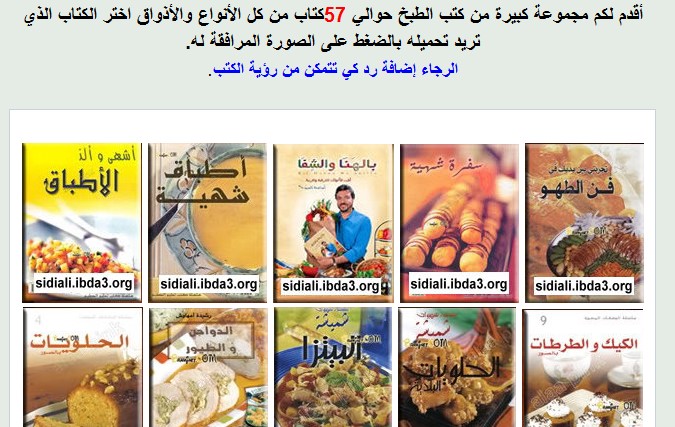Open the أشهى وألذ الأطباق cookbook cover

81,222
